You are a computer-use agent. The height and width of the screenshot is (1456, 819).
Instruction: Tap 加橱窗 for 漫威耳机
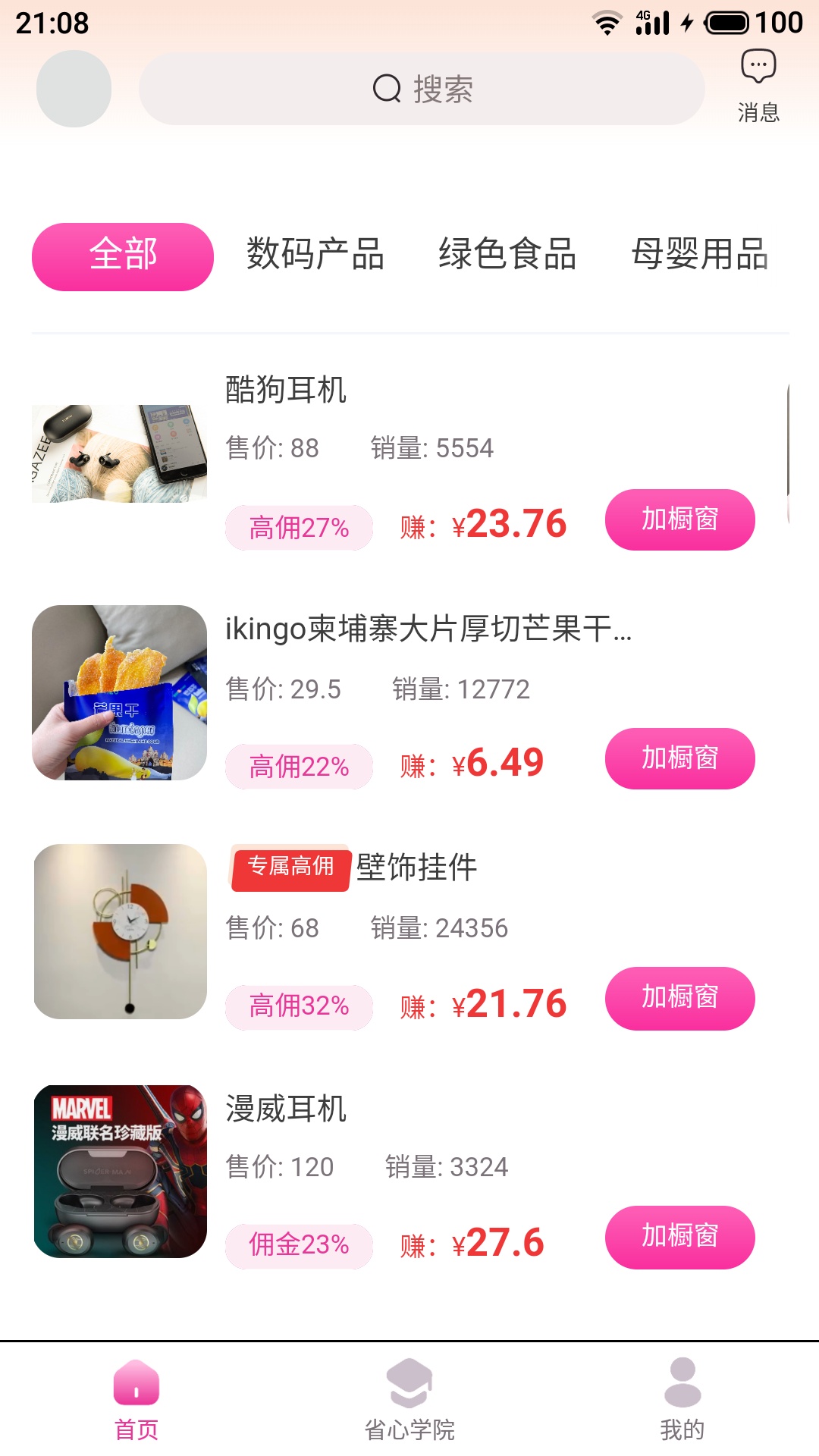(x=679, y=1237)
